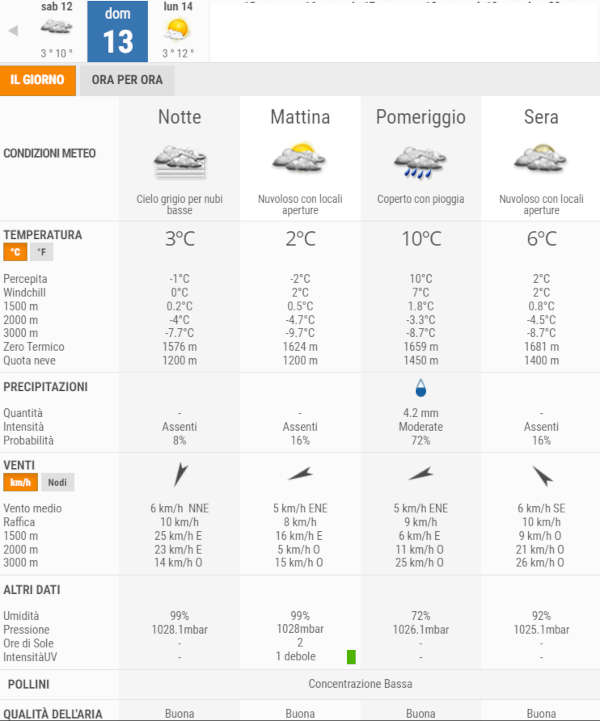The width and height of the screenshot is (600, 721).
Task: Show wind speed in Nodi
Action: coord(57,482)
